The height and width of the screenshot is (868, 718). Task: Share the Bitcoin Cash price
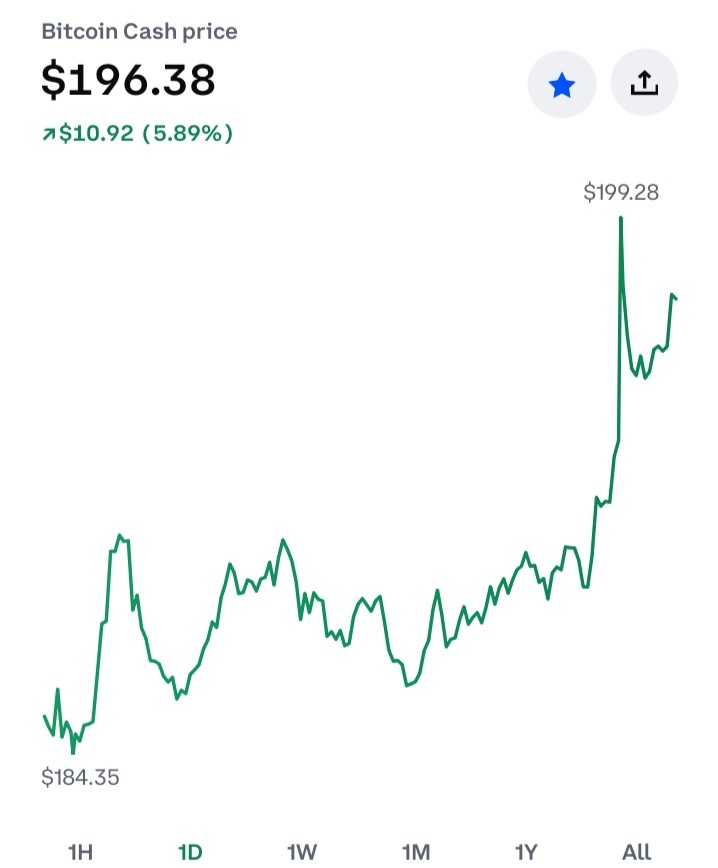pyautogui.click(x=644, y=83)
